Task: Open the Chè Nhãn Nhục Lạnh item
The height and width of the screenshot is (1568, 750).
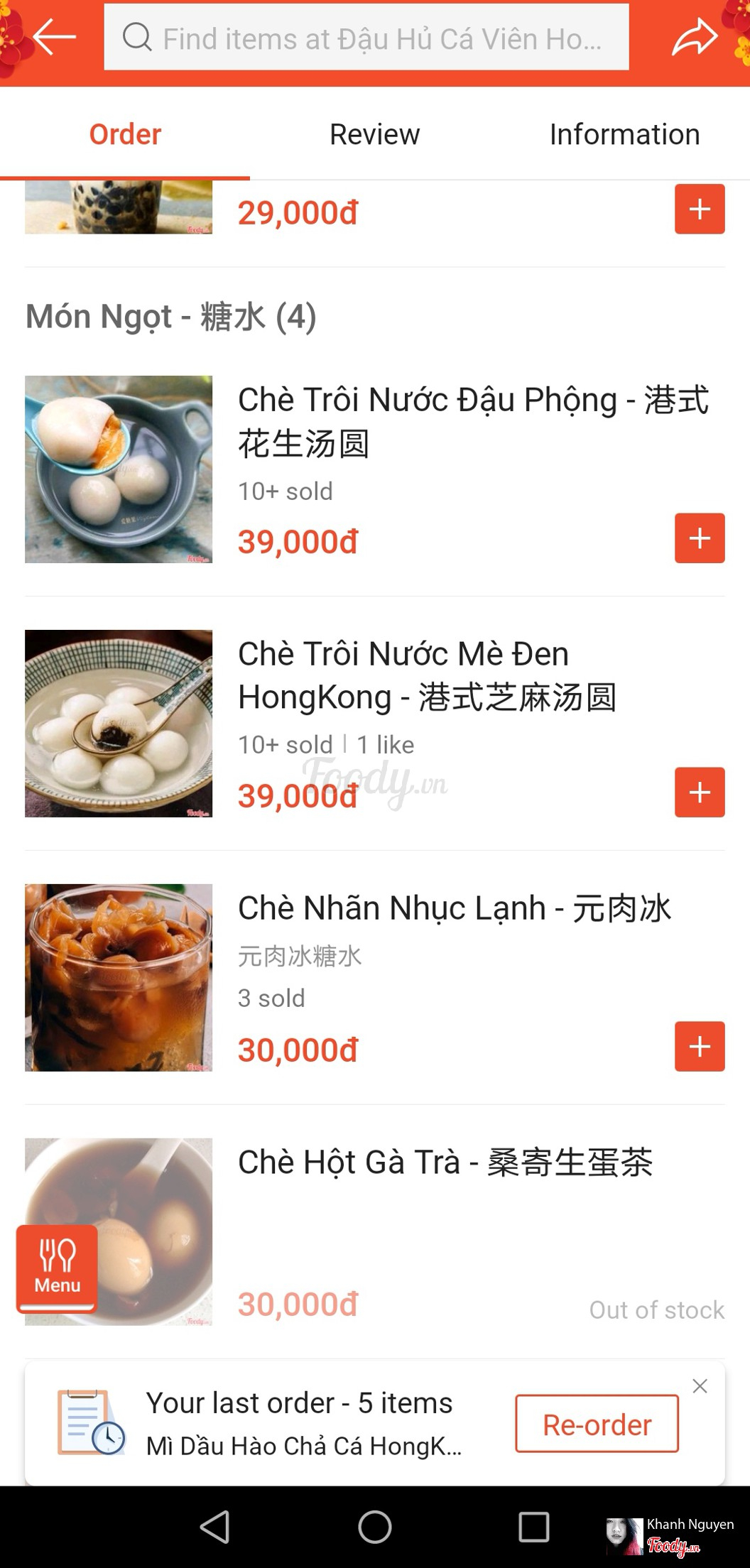Action: 455,908
